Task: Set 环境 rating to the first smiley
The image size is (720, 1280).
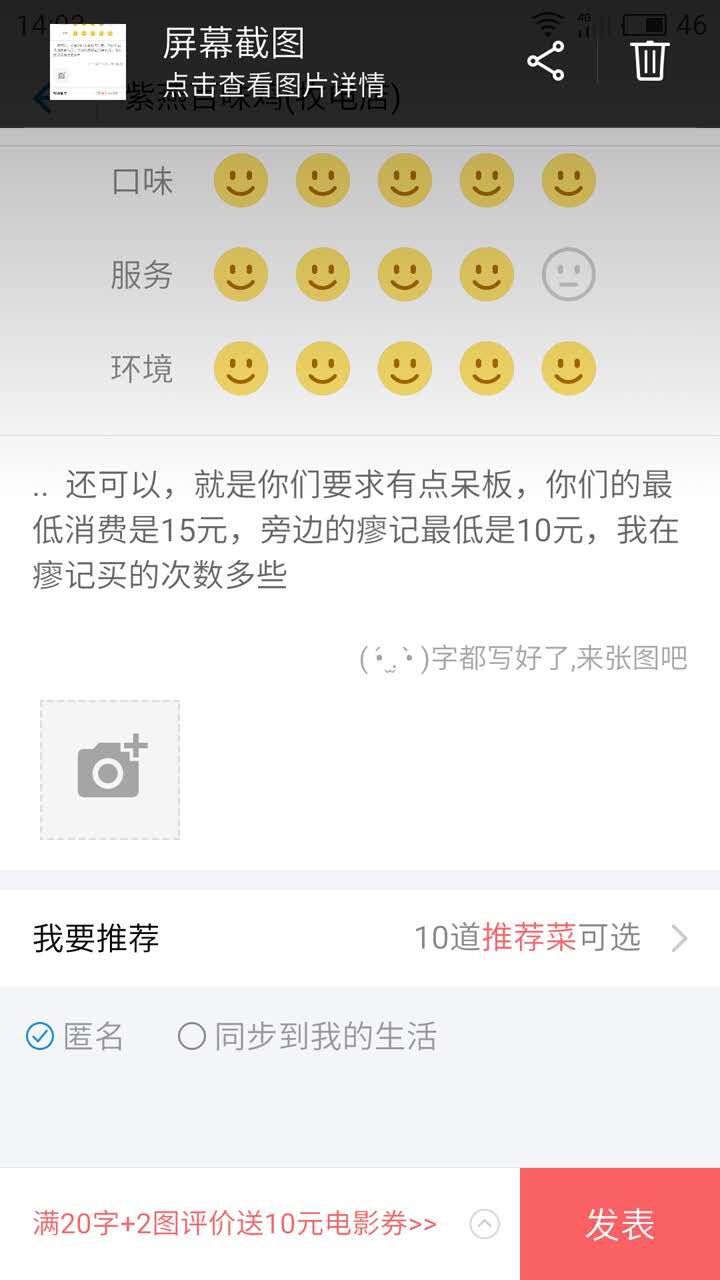Action: point(240,368)
